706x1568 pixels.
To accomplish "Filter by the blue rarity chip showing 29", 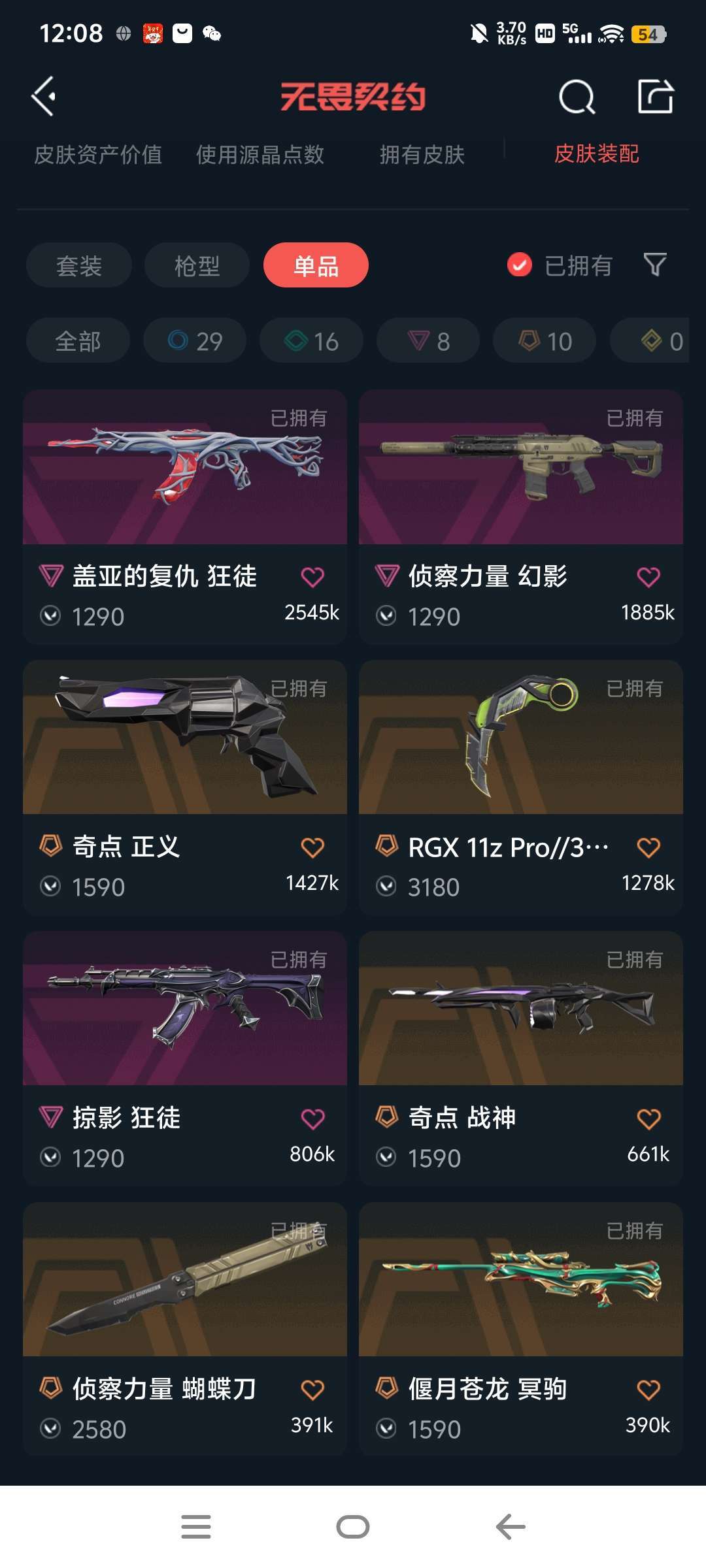I will 195,341.
